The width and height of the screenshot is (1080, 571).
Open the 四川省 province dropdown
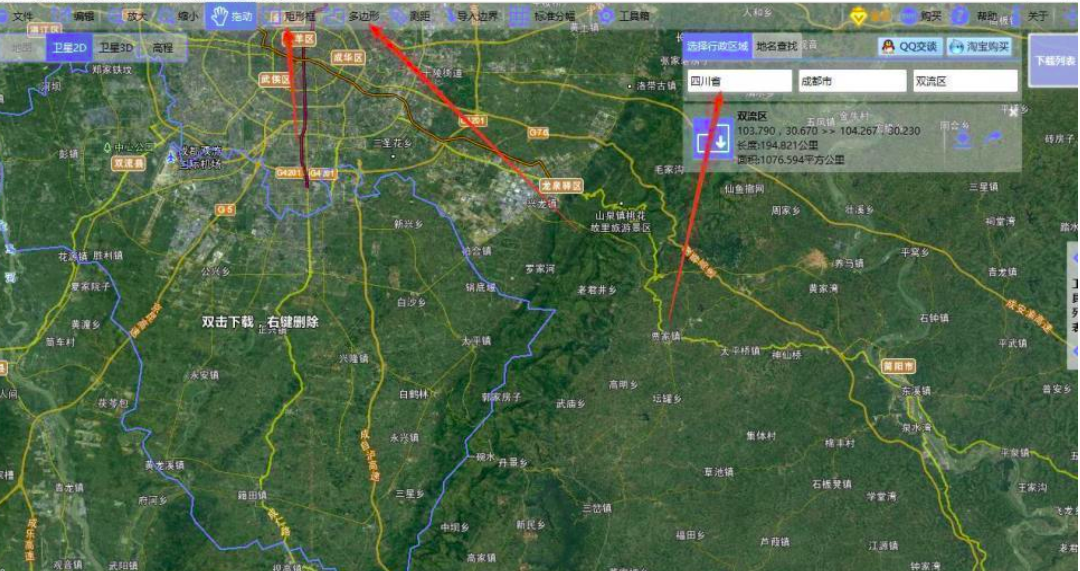click(x=739, y=81)
